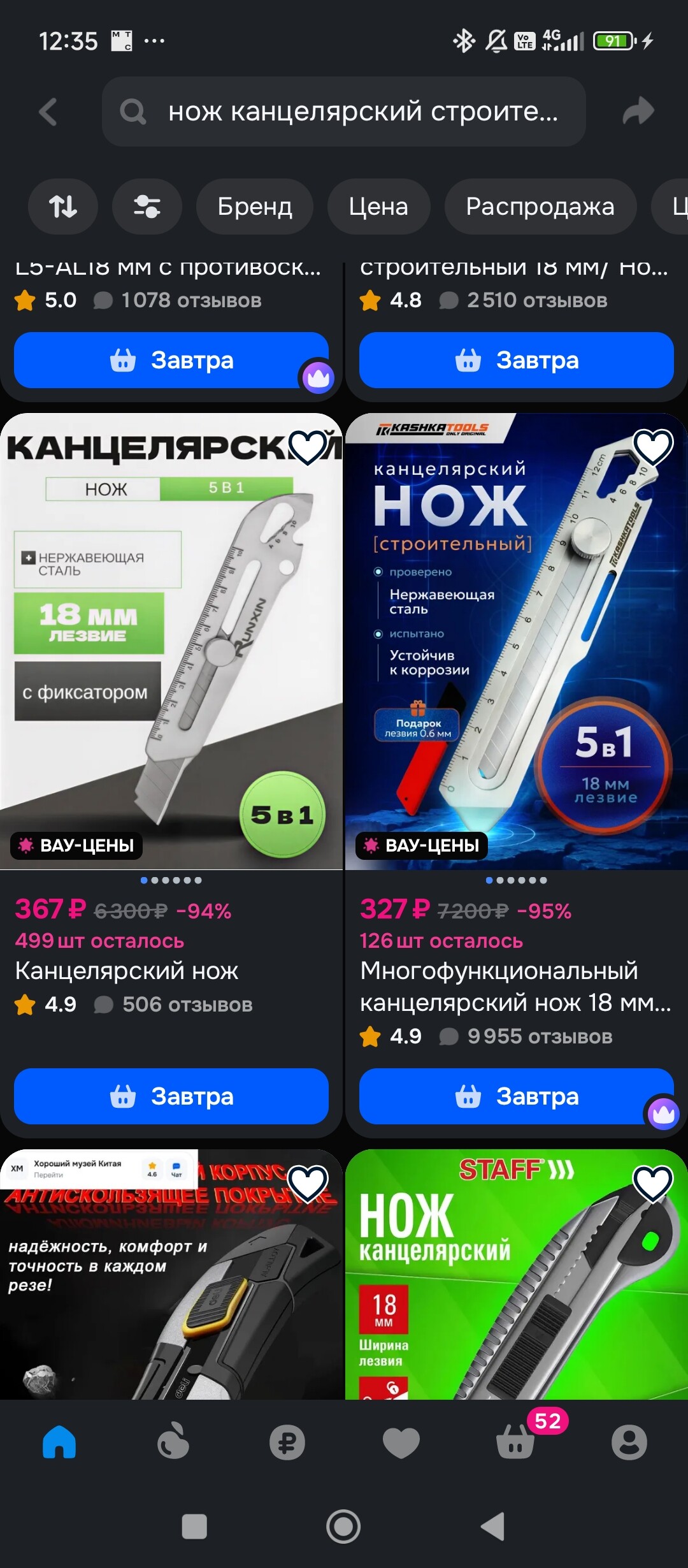This screenshot has width=688, height=1568.
Task: Favorite the Runxin 5 в 1 knife
Action: click(x=308, y=447)
